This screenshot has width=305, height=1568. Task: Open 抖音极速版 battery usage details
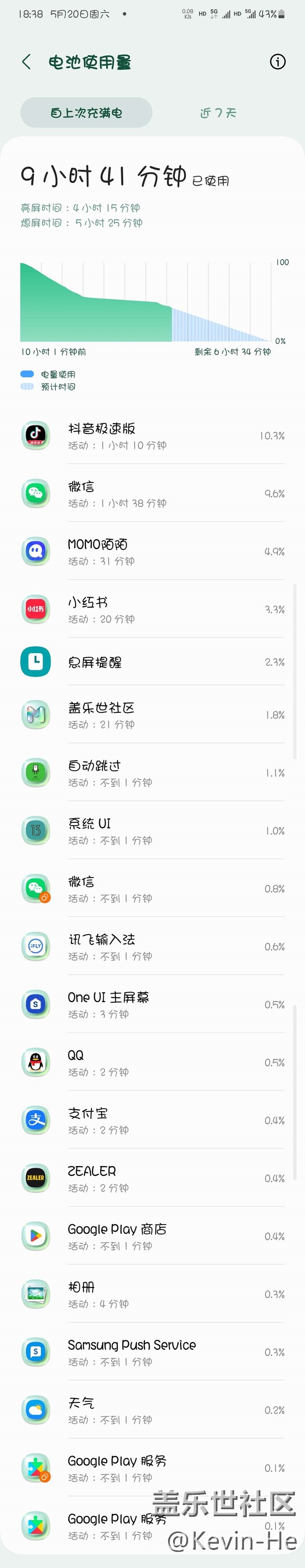tap(152, 436)
